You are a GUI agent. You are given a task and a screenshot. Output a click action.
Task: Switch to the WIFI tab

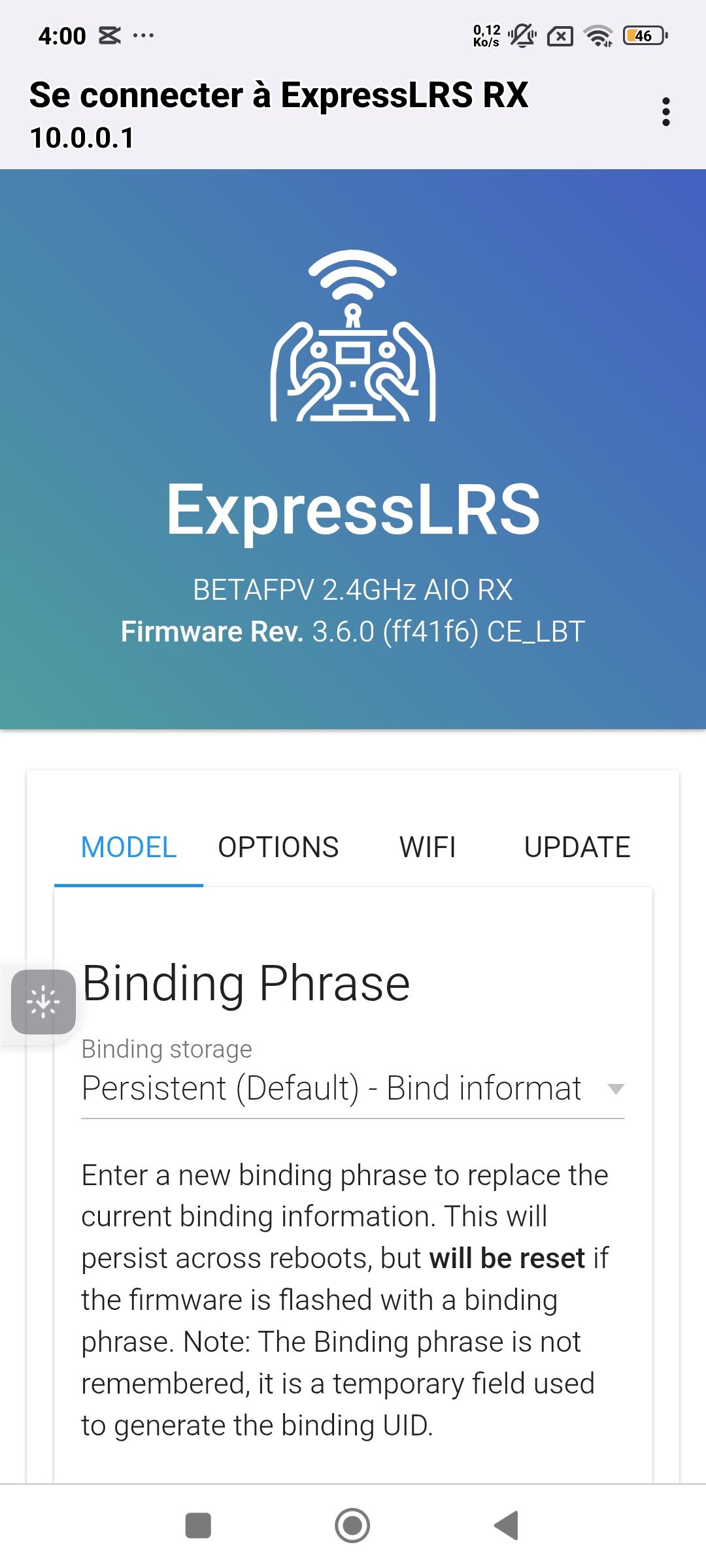coord(428,847)
